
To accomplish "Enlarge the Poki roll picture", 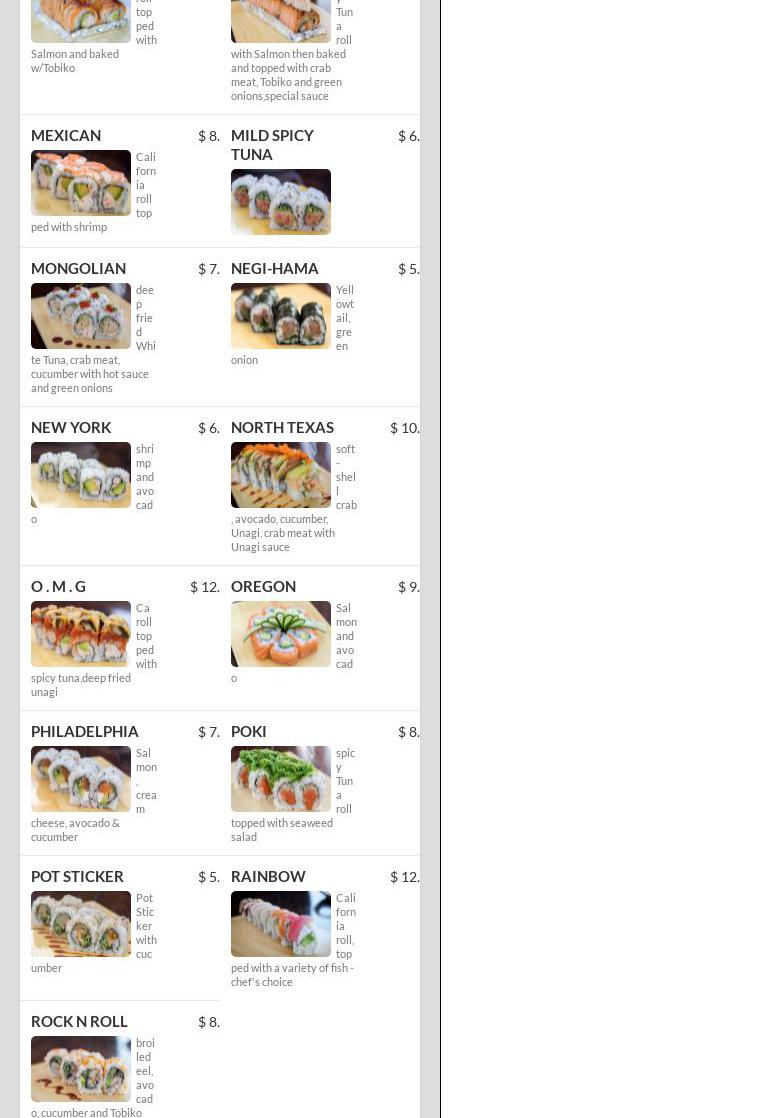I will tap(281, 779).
